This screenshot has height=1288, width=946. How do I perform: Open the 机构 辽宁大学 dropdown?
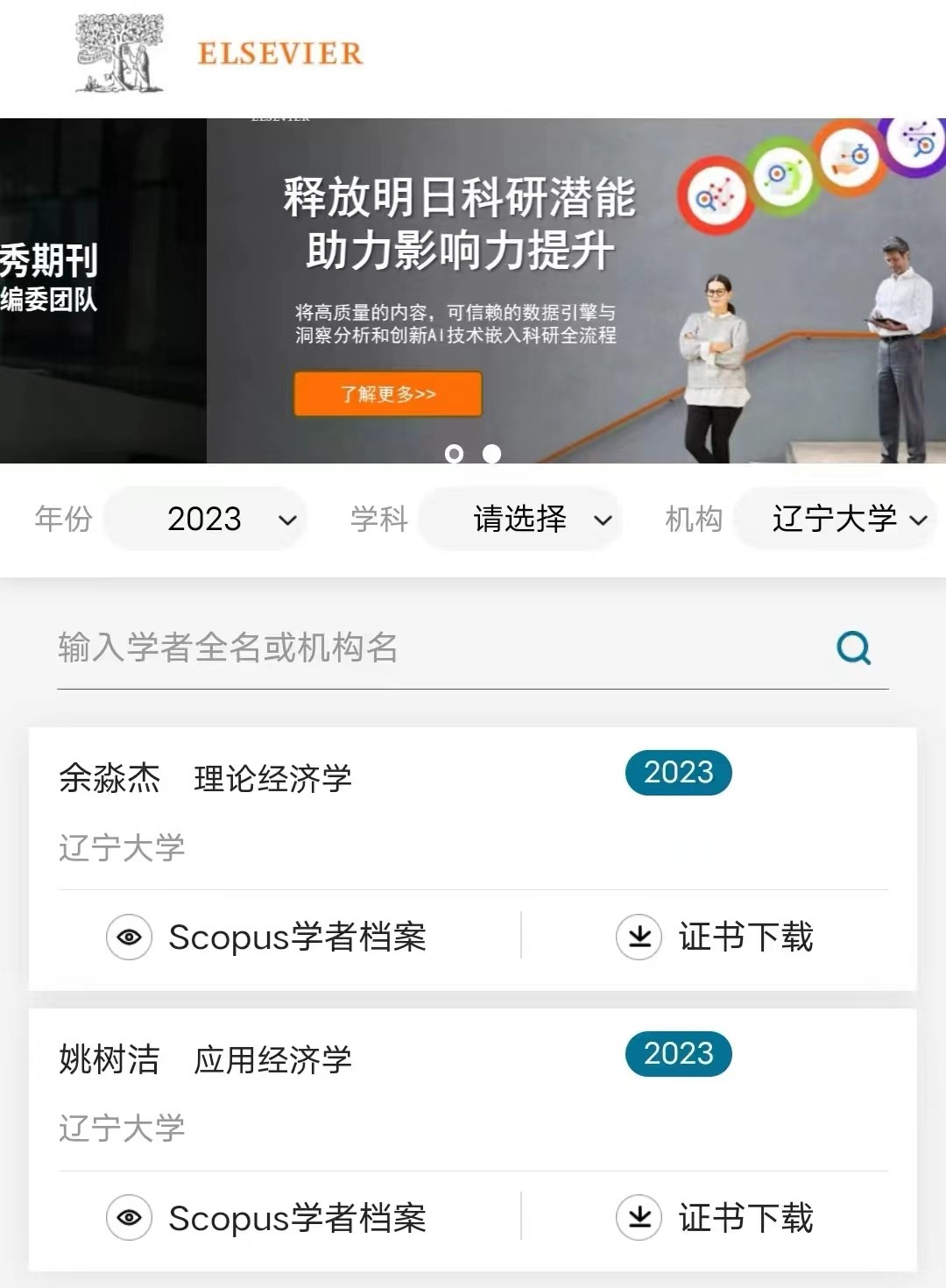click(836, 519)
